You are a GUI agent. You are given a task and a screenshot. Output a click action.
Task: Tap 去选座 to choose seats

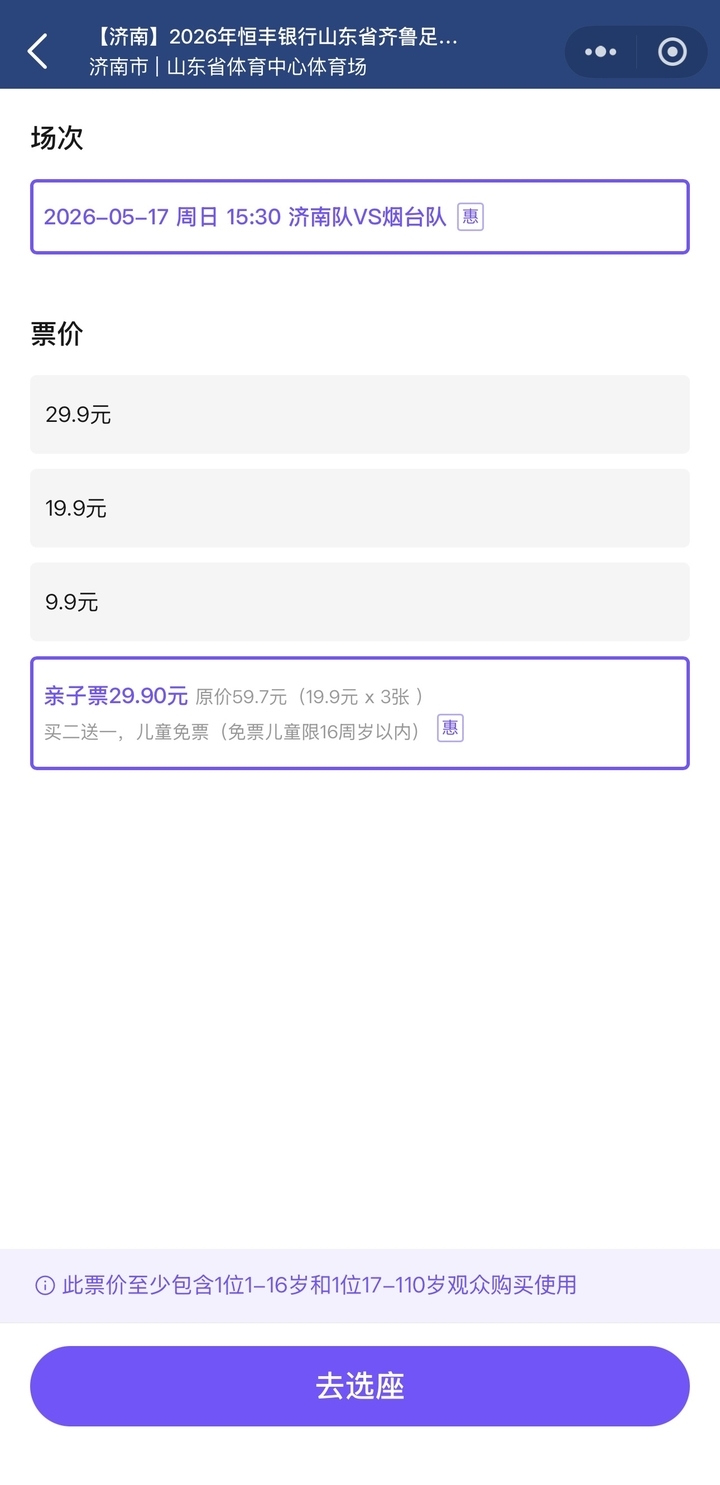pyautogui.click(x=360, y=1386)
